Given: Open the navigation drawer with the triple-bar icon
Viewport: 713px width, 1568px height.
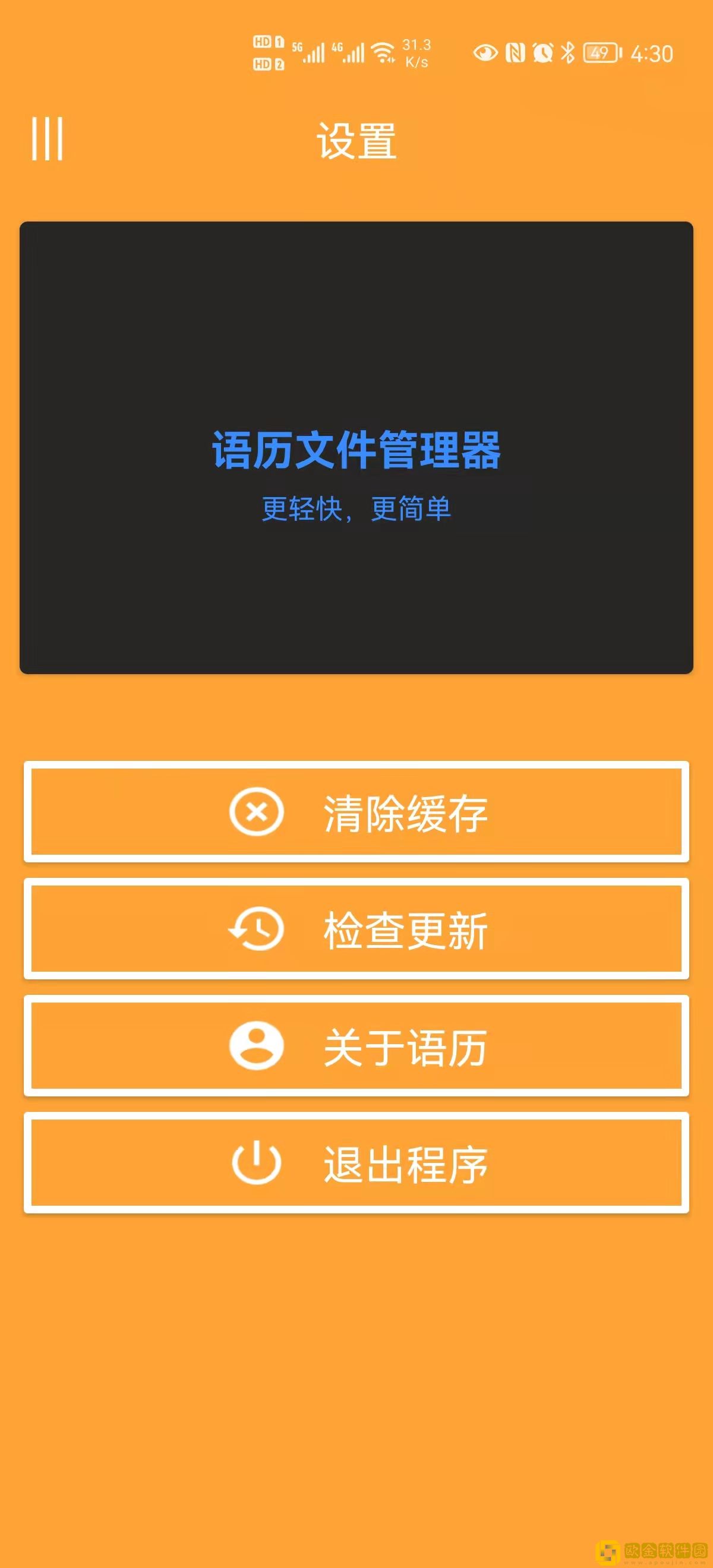Looking at the screenshot, I should [x=46, y=140].
